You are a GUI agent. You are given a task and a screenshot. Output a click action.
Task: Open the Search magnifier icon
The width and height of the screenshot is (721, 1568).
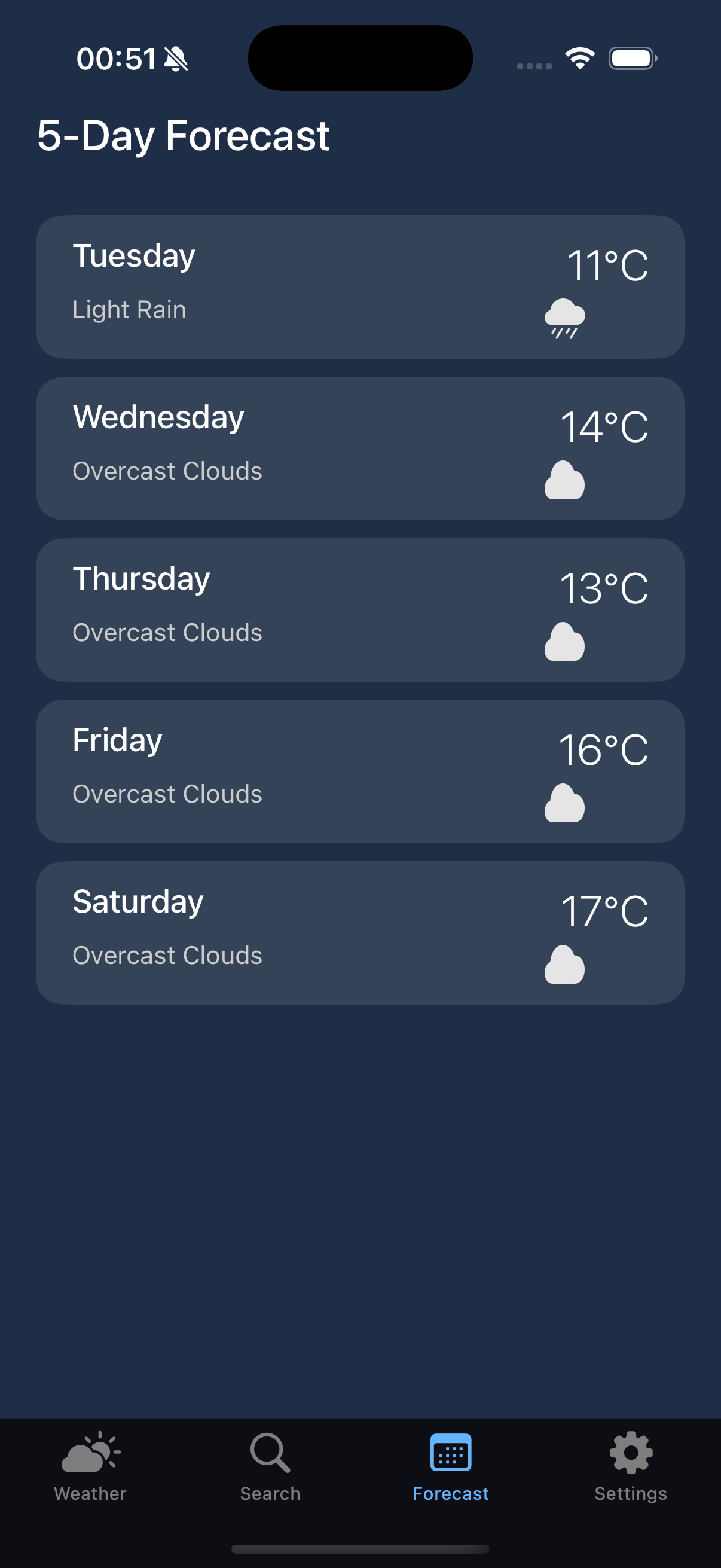pos(269,1467)
